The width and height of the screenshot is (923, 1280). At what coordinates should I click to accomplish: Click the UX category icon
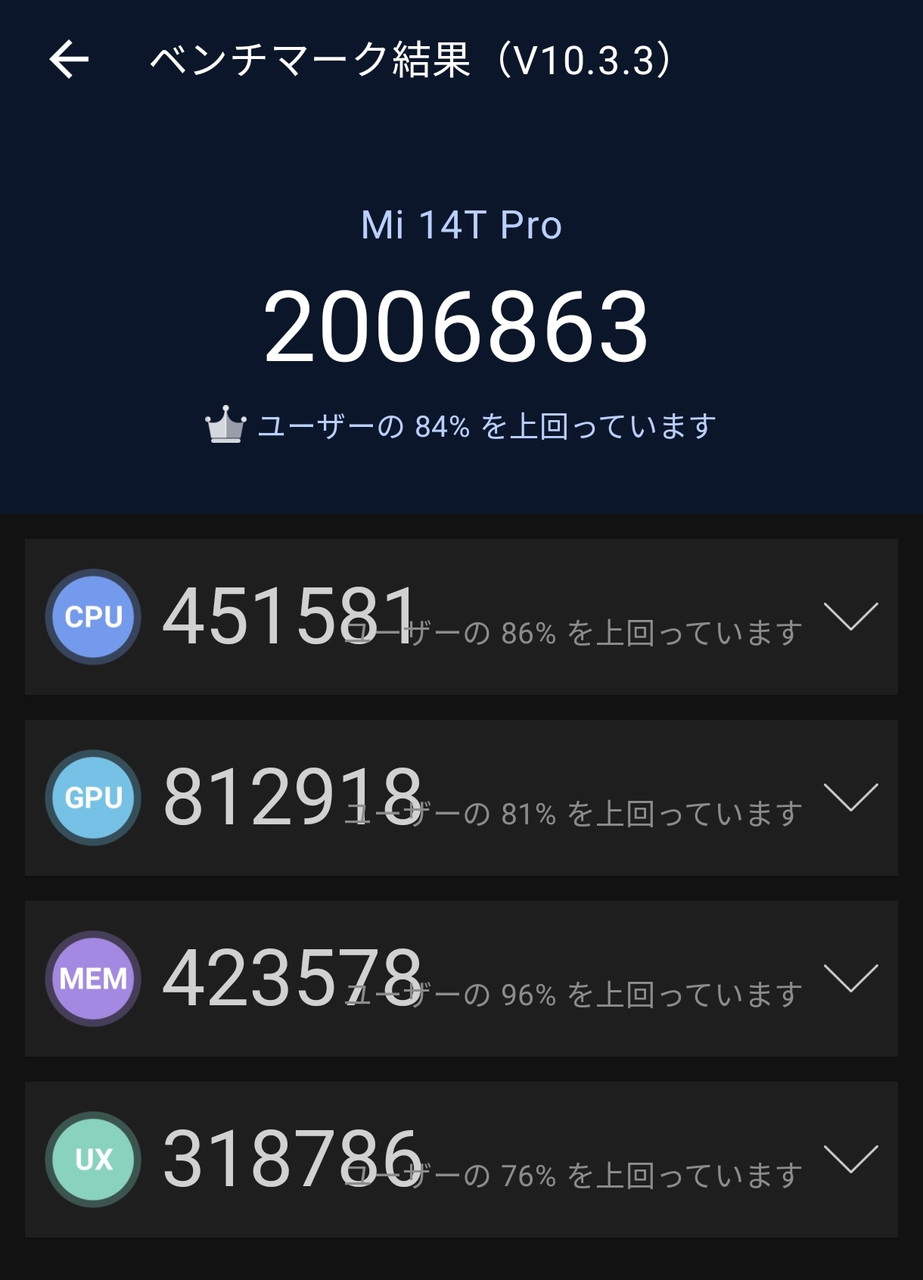click(x=92, y=1159)
